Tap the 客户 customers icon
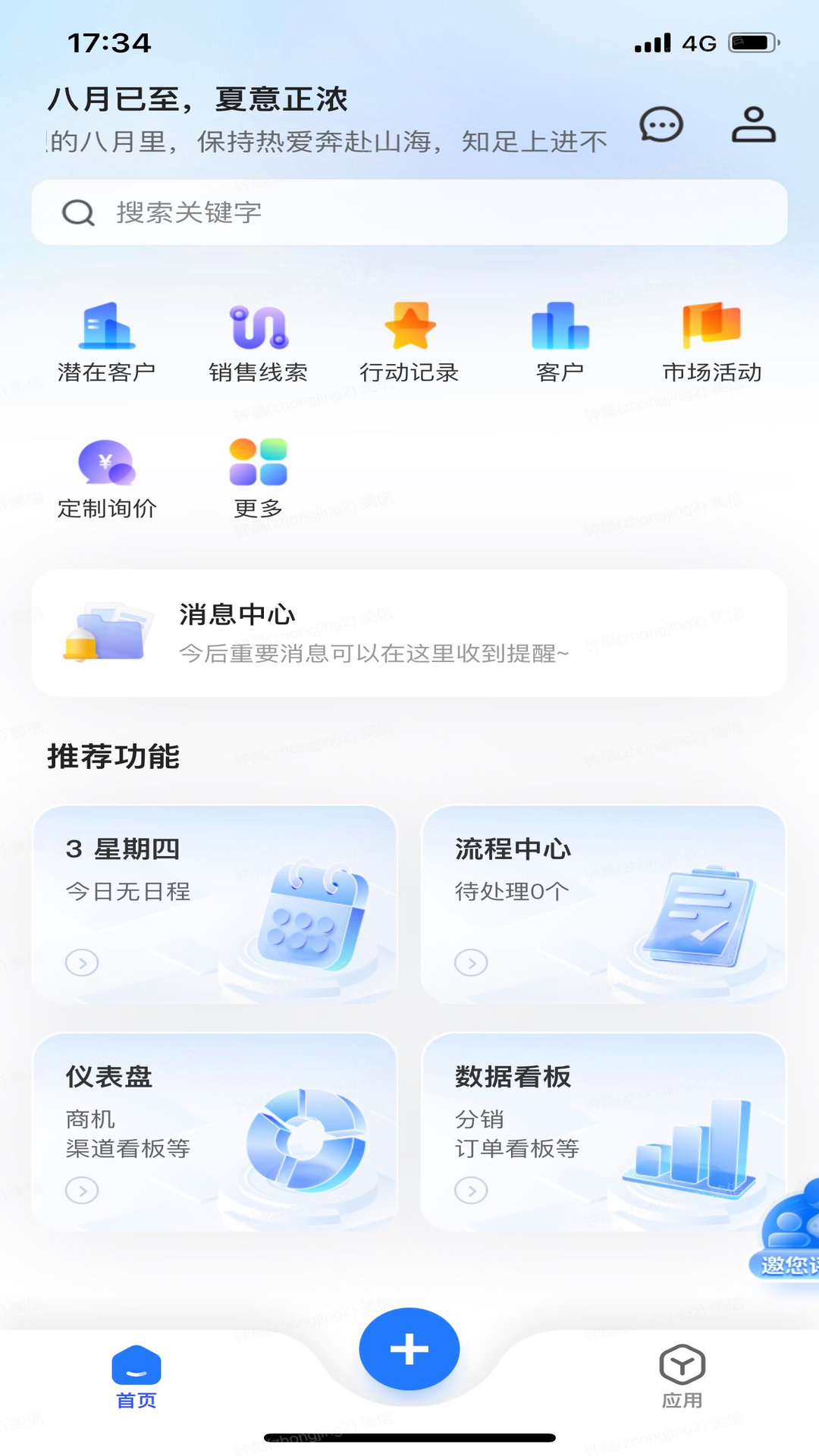The image size is (819, 1456). 560,337
